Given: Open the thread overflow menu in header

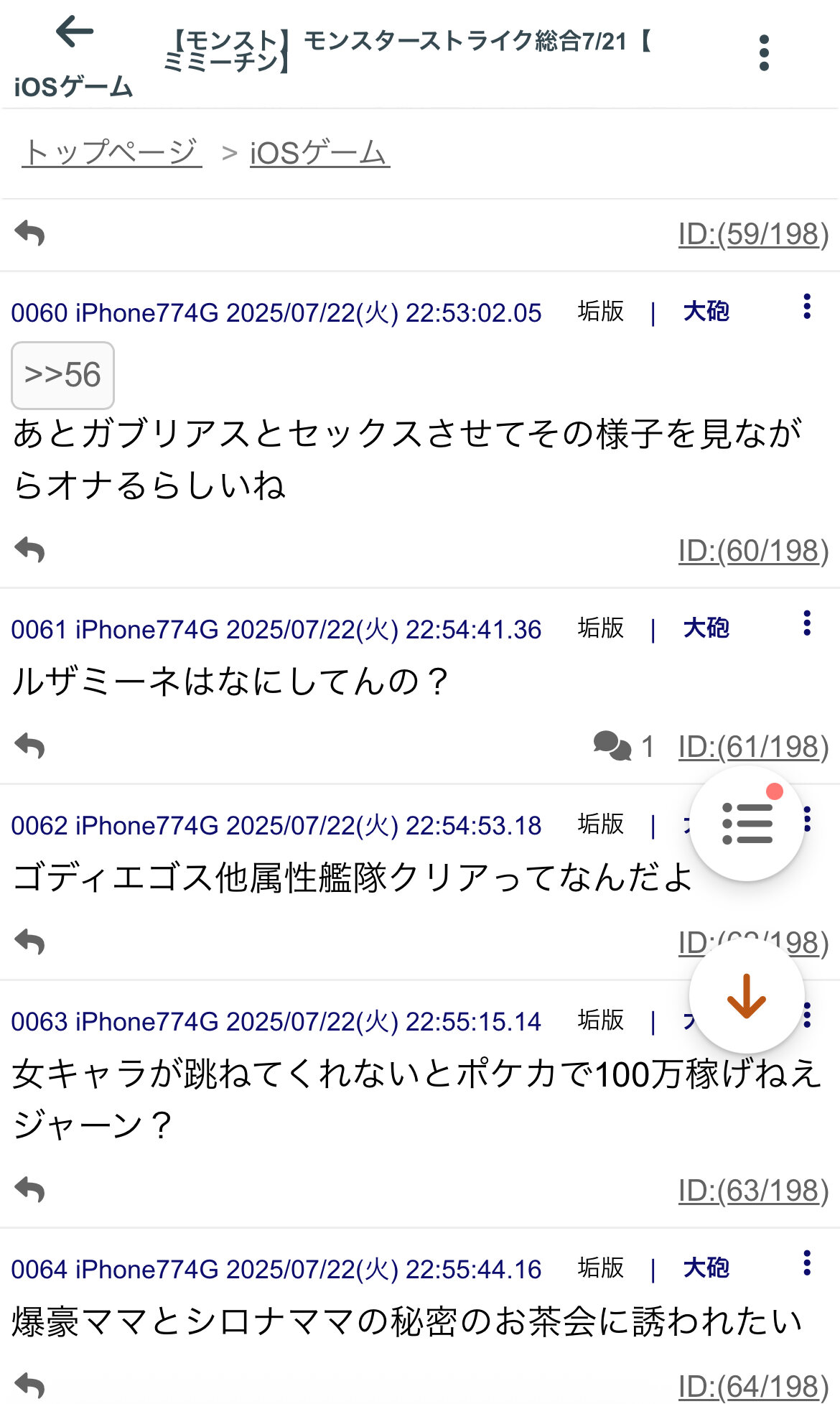Looking at the screenshot, I should pos(764,52).
